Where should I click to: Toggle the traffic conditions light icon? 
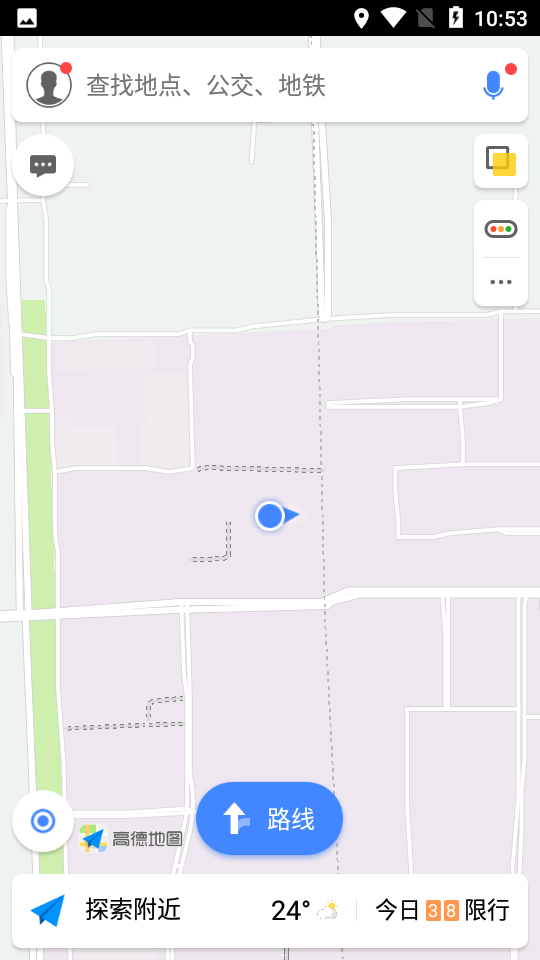[501, 229]
